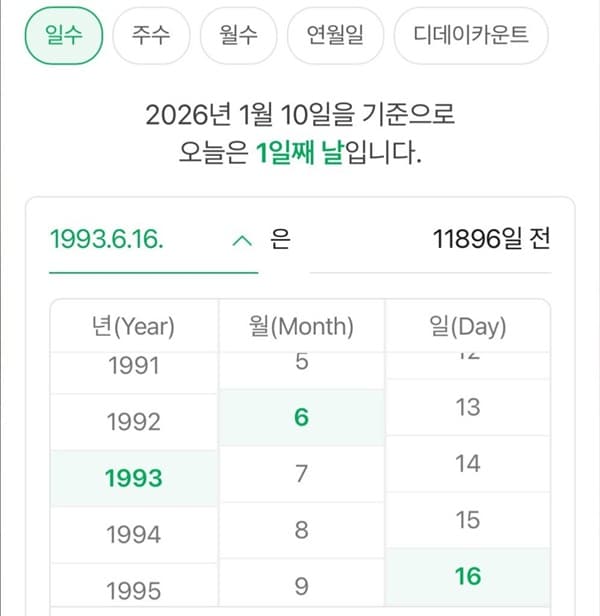This screenshot has height=616, width=600.
Task: Choose year 1992 in the picker
Action: click(133, 422)
